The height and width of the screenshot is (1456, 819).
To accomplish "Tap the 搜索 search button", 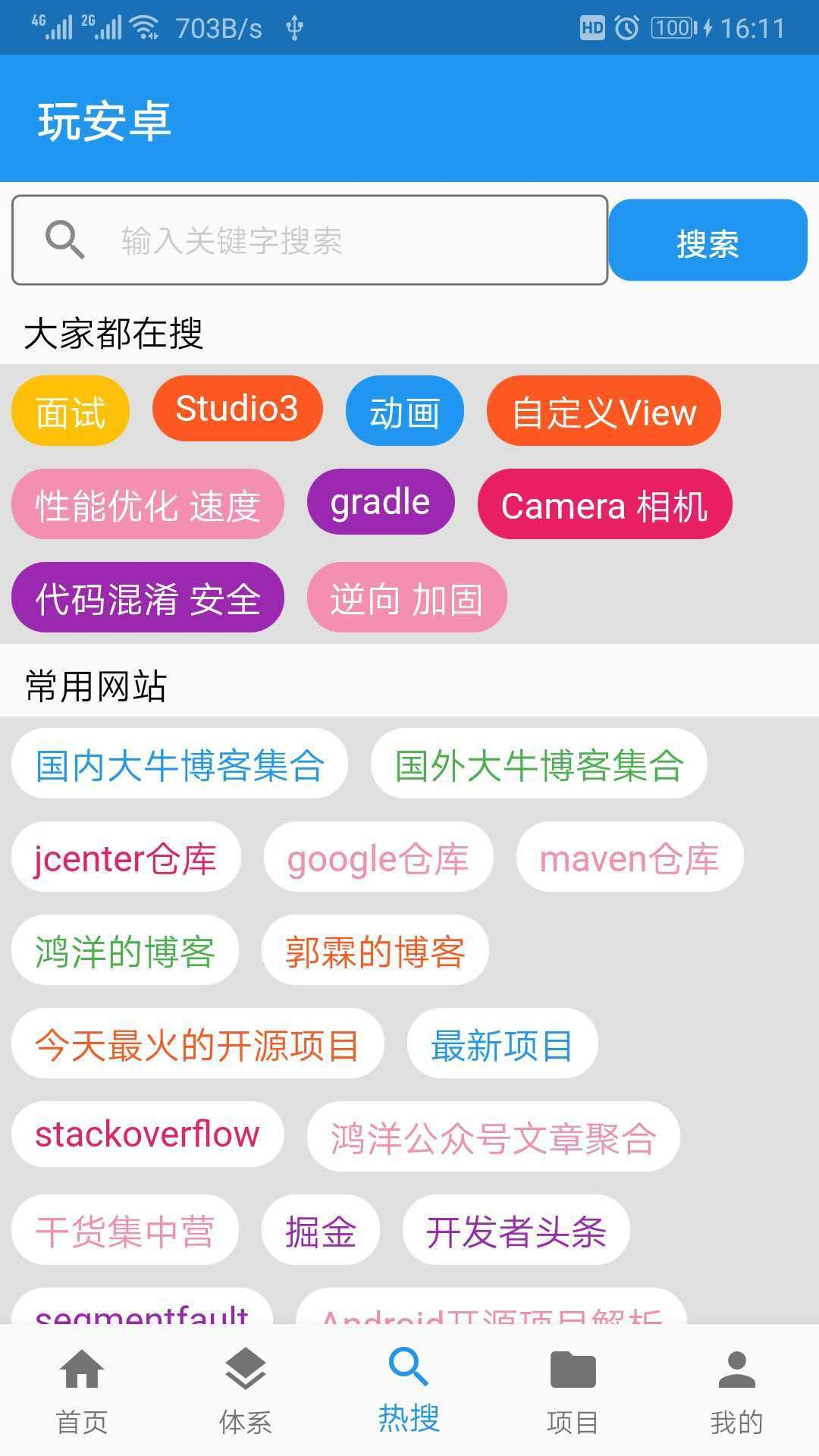I will coord(707,240).
